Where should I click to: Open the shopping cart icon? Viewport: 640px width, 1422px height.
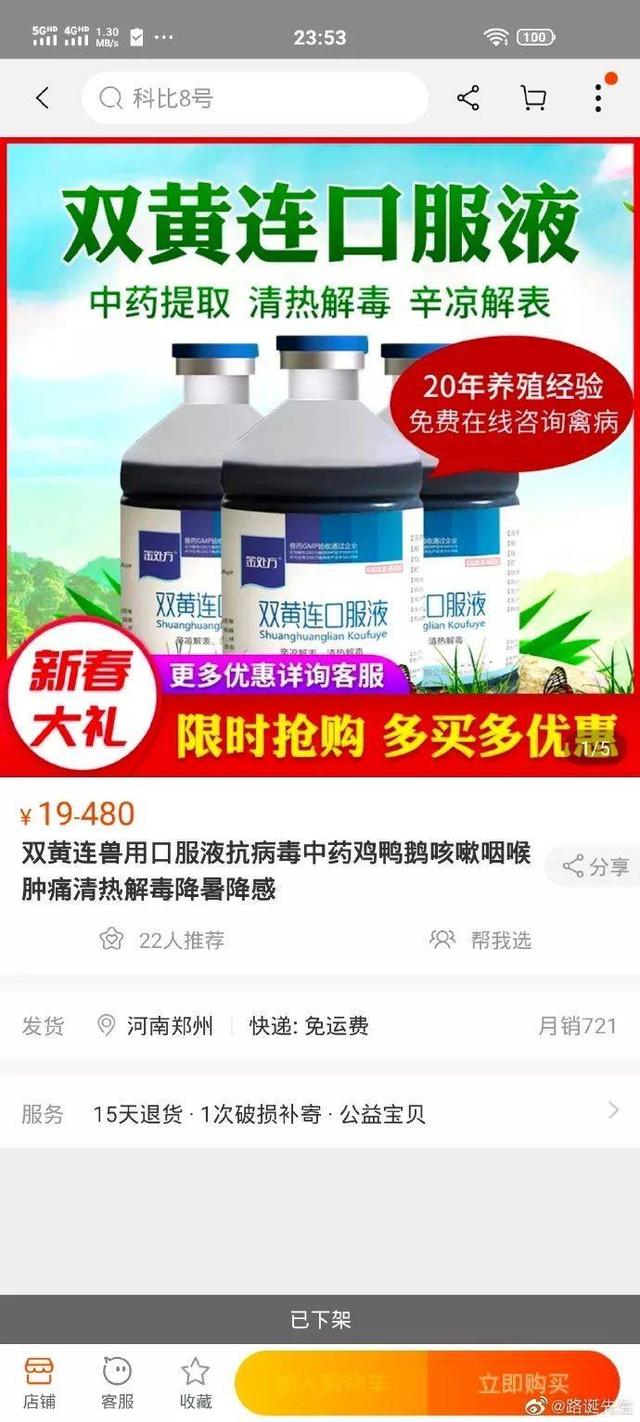click(534, 98)
